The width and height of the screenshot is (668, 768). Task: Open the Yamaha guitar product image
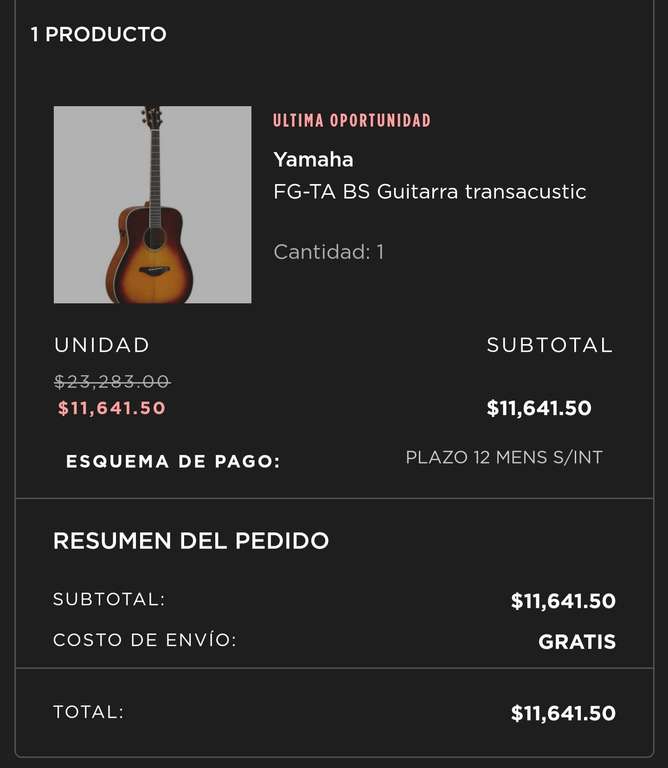[152, 205]
